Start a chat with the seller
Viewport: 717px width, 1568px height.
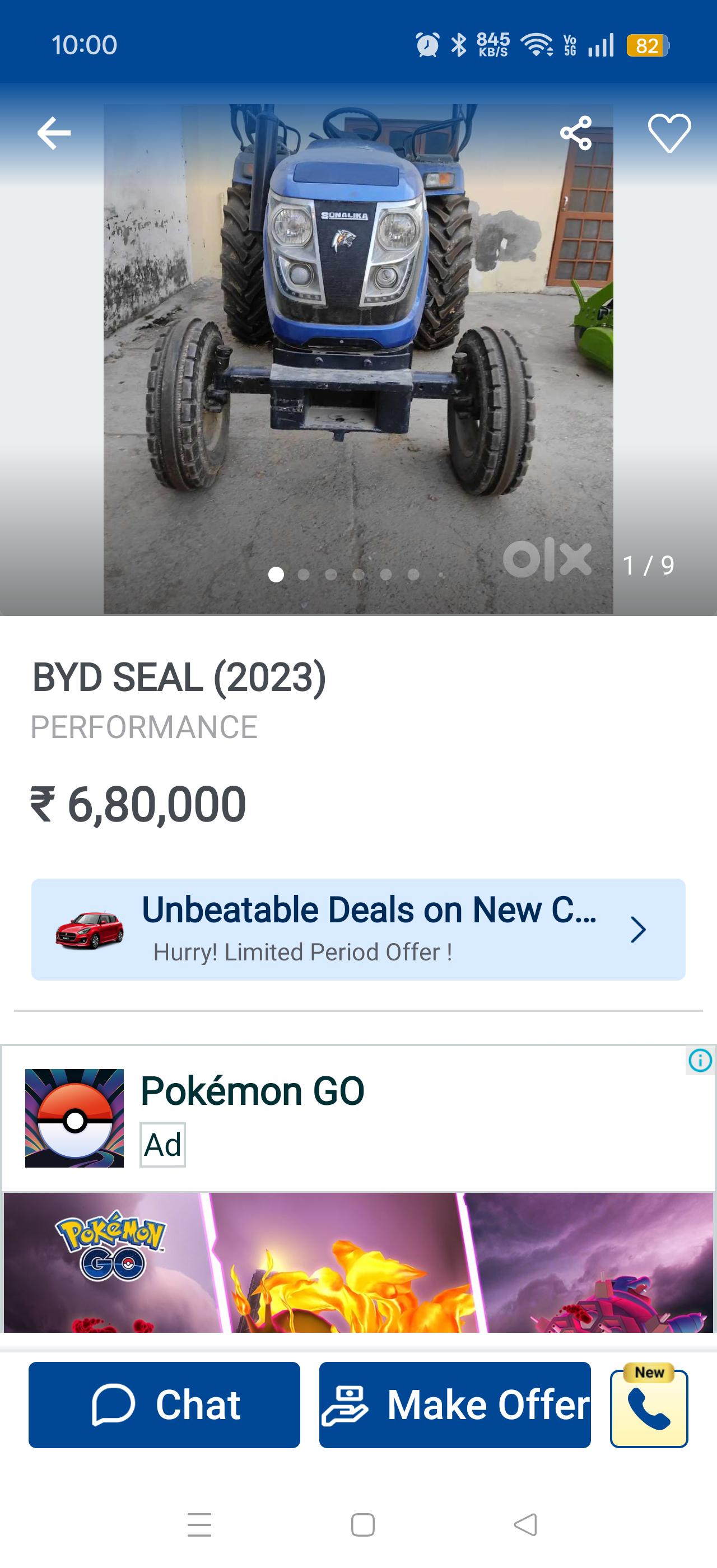164,1405
